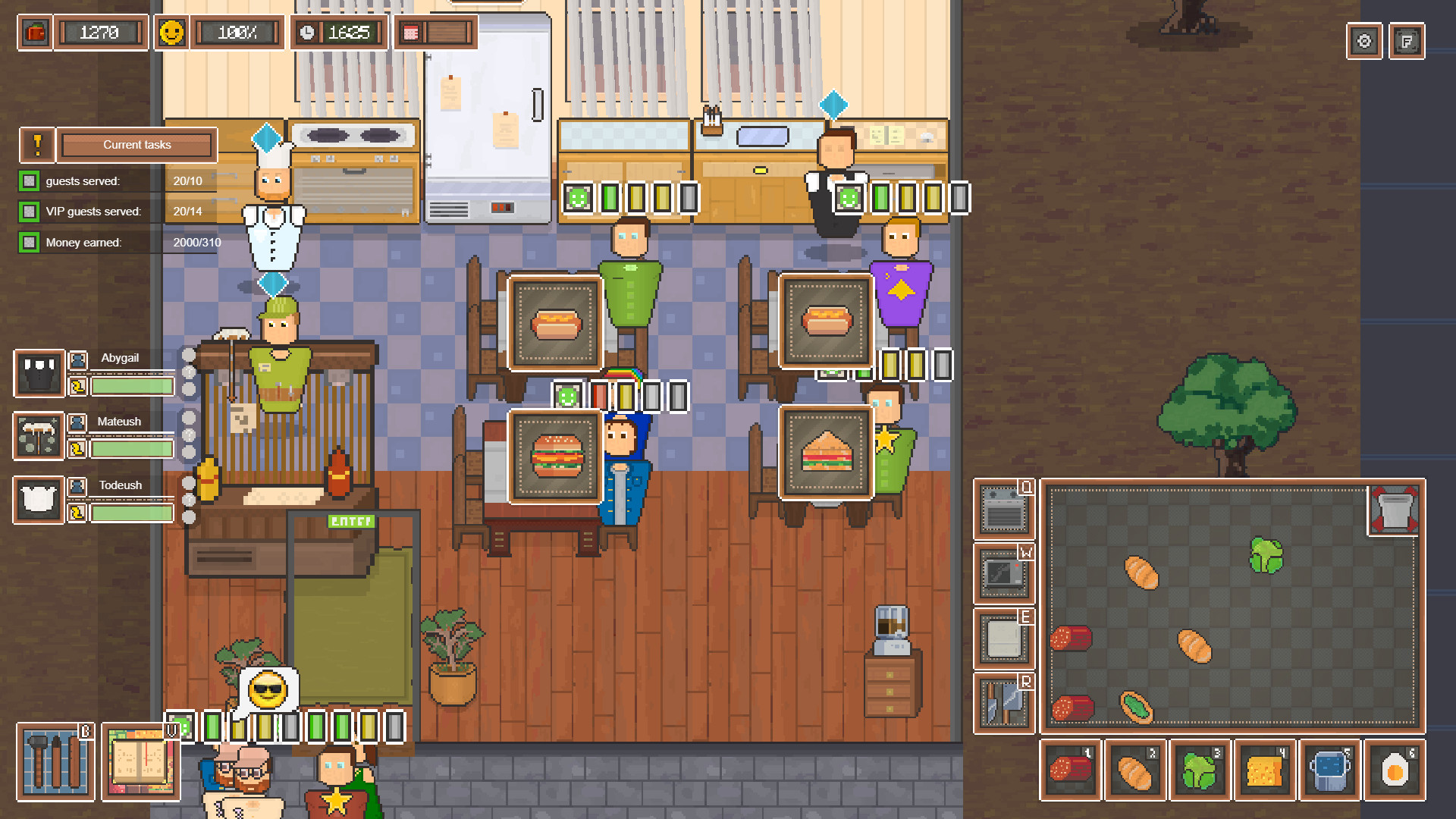
Task: Pick the salami ingredient slot 1
Action: [x=1070, y=770]
